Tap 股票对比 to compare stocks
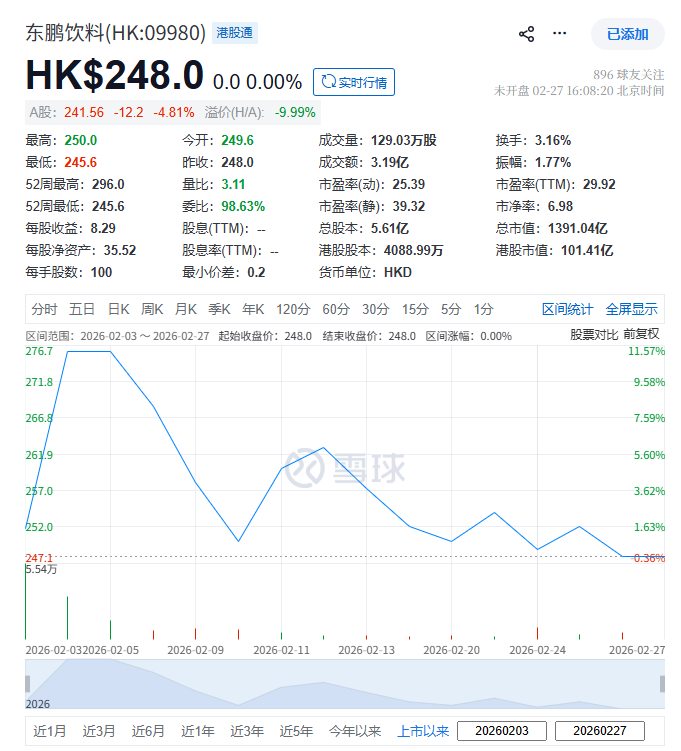 pyautogui.click(x=594, y=335)
